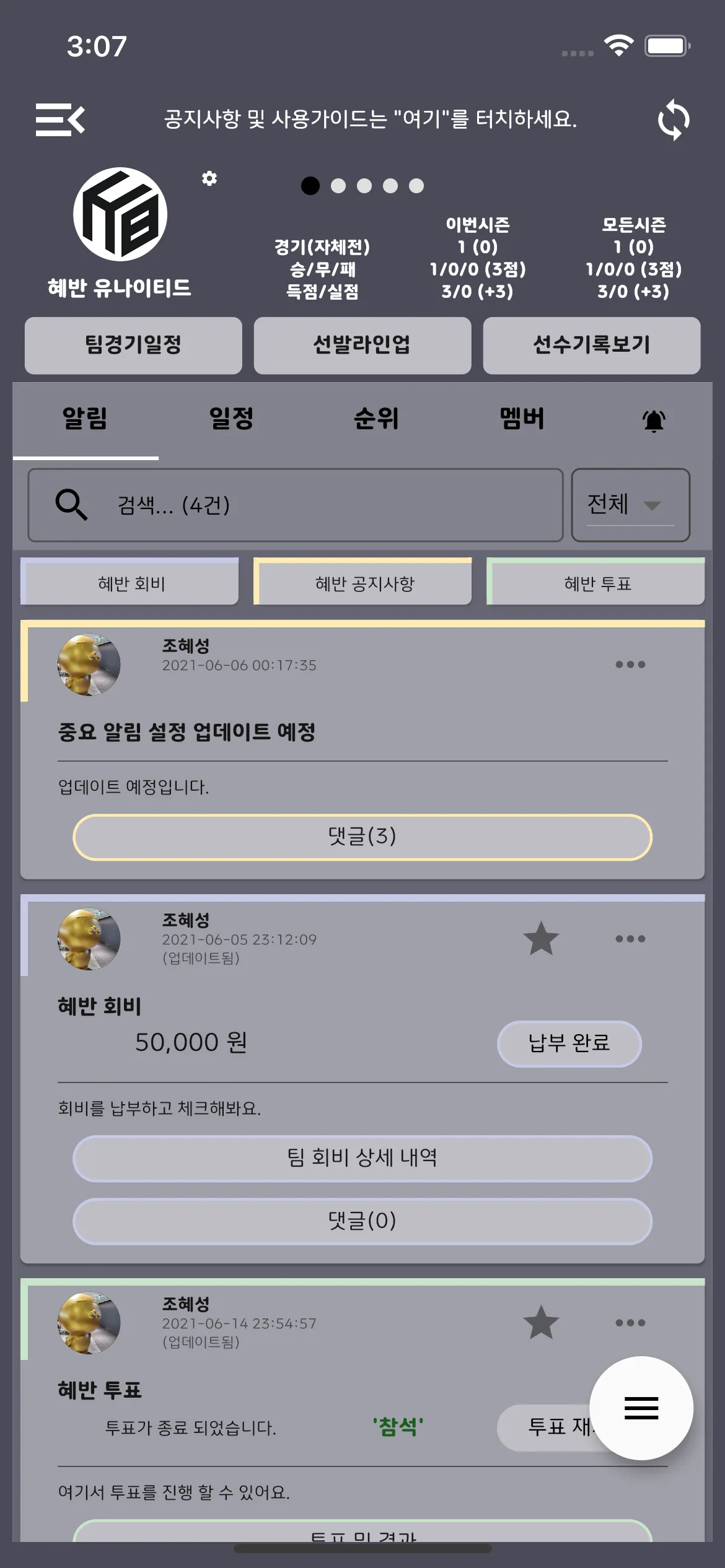
Task: Open team settings gear icon
Action: pos(209,179)
